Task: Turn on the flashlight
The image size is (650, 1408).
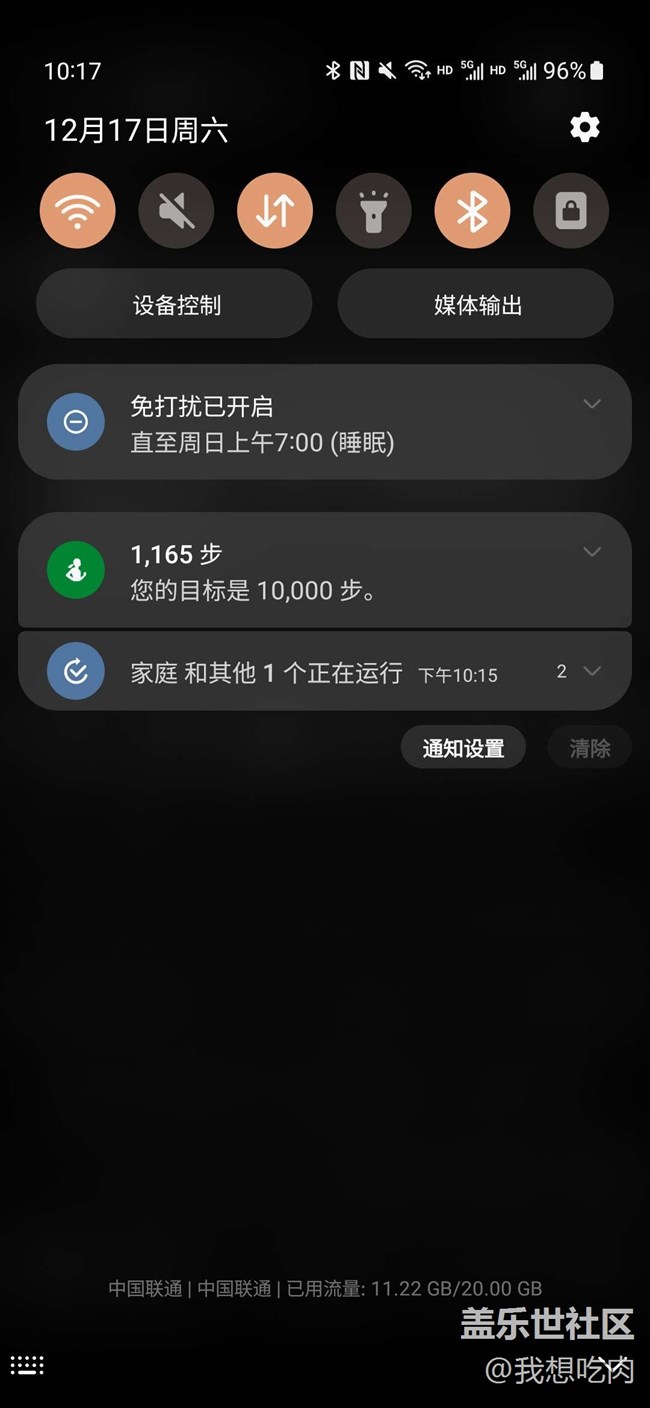Action: click(374, 211)
